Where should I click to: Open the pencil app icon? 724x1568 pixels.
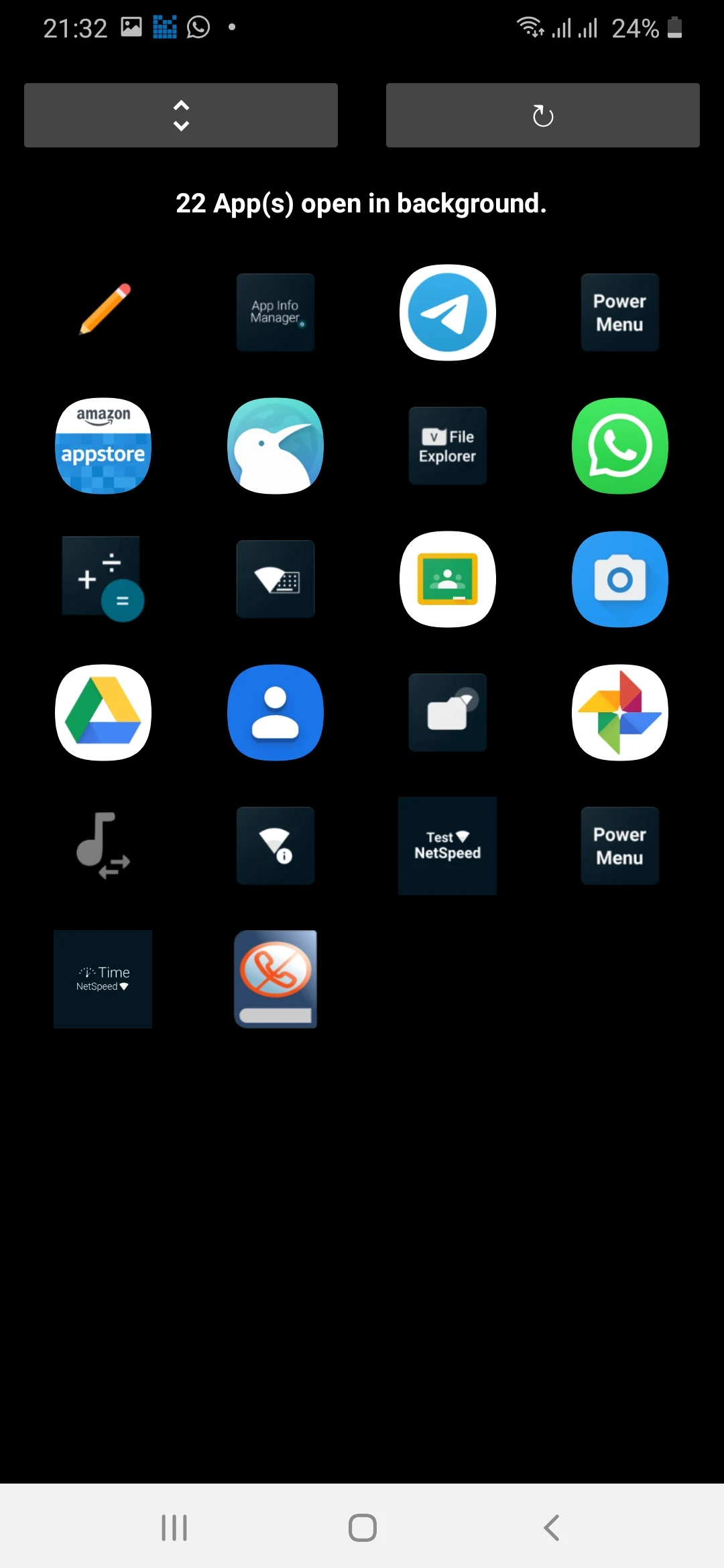(x=103, y=312)
